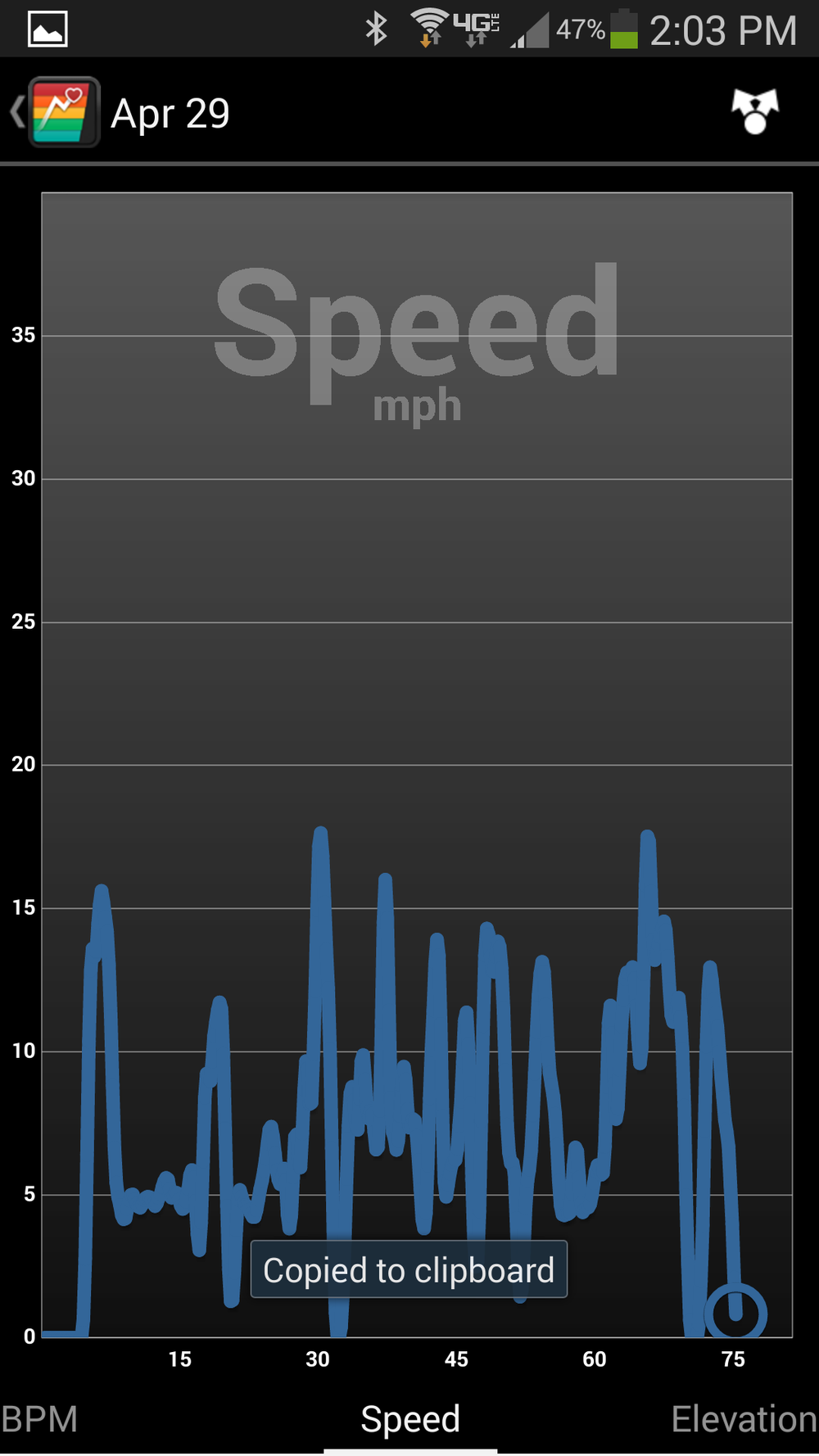Switch to the Elevation tab
Screen dimensions: 819x1456
click(744, 1419)
